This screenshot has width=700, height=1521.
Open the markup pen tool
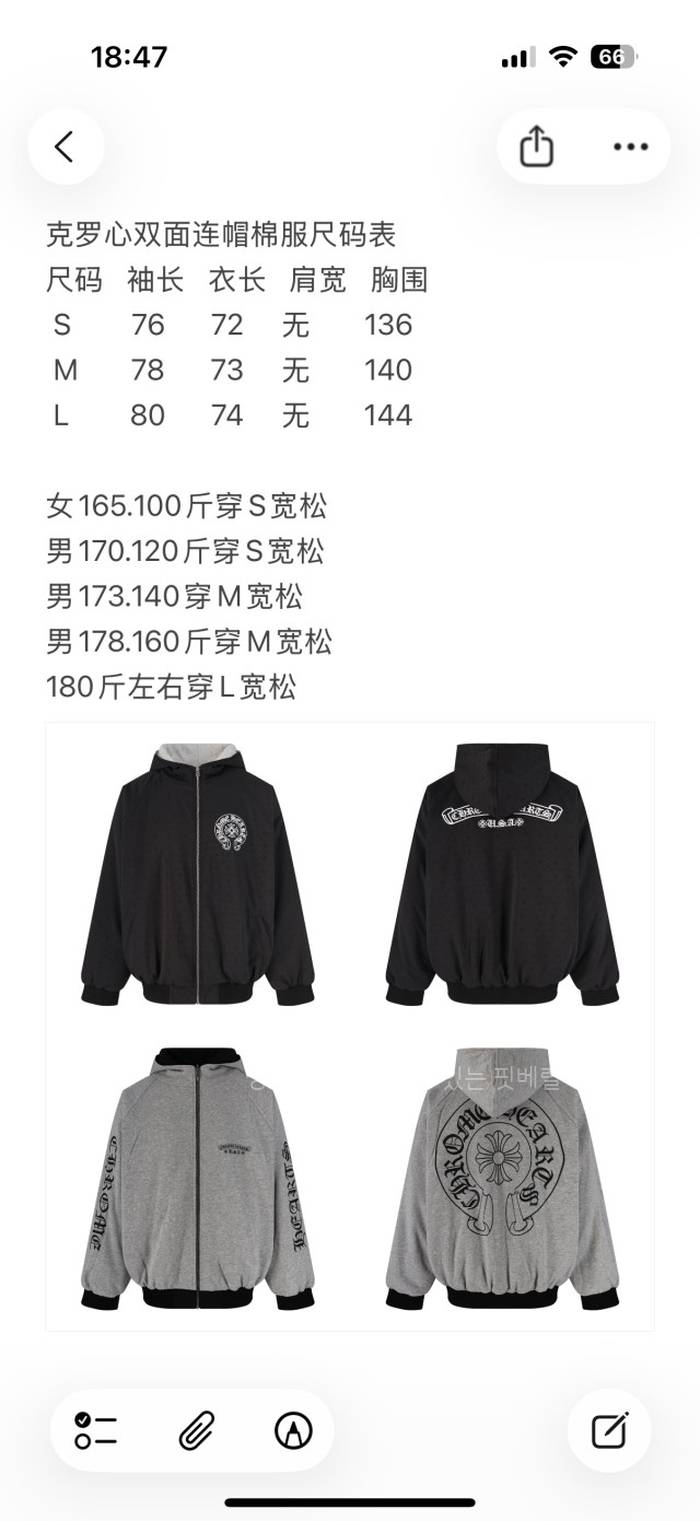293,1431
